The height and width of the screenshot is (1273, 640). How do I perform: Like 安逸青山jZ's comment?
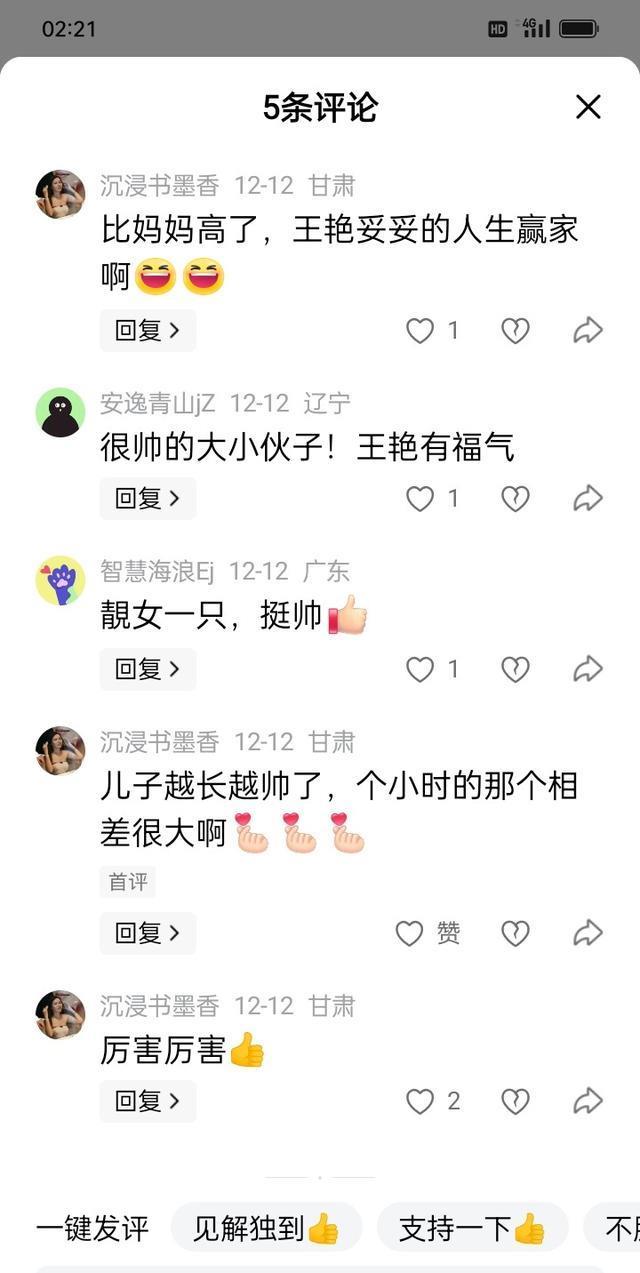420,498
